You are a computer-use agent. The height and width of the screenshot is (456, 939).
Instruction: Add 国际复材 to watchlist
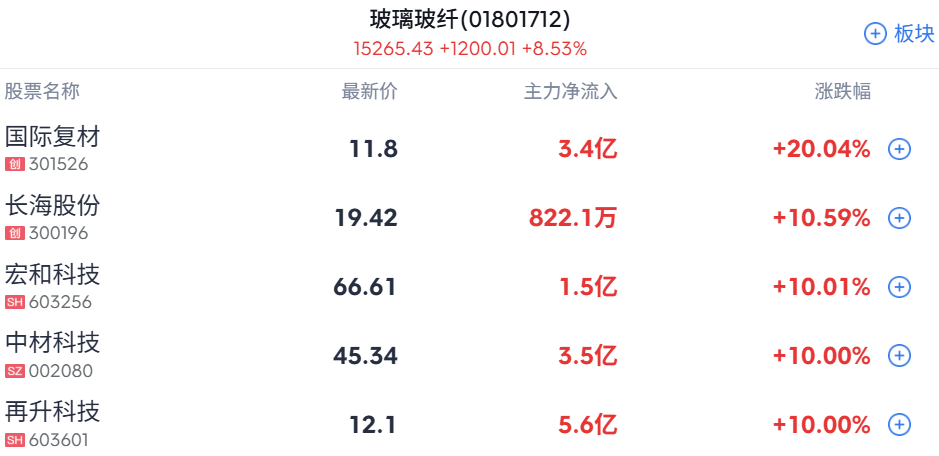point(900,150)
